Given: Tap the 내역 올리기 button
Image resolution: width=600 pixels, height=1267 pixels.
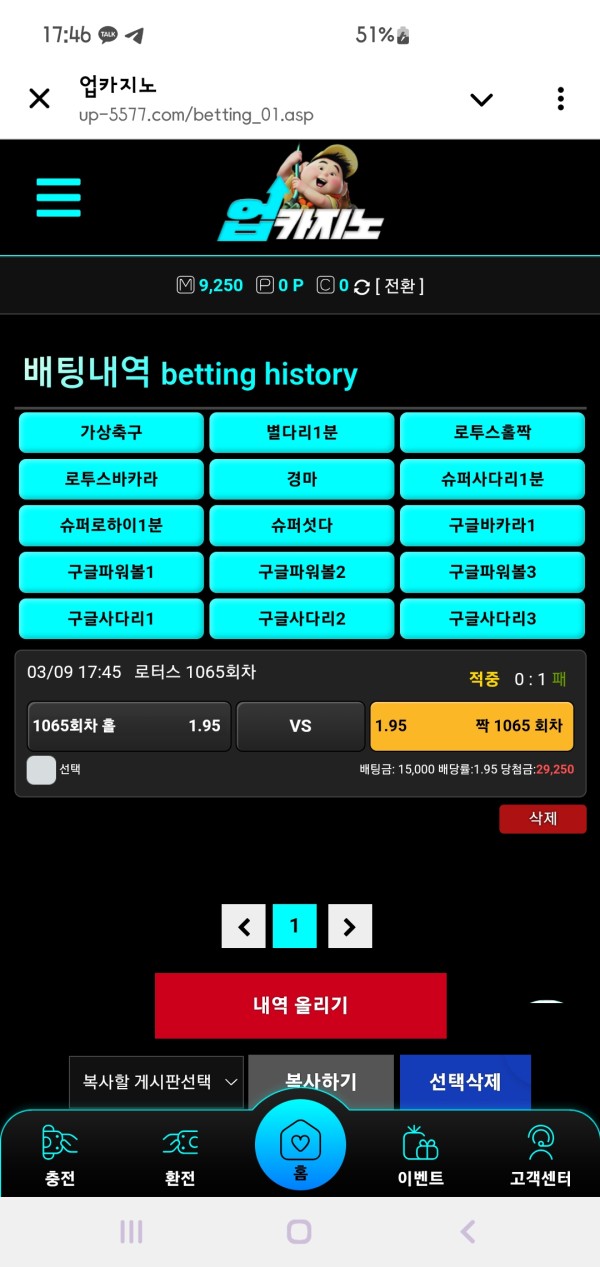Looking at the screenshot, I should click(300, 1005).
